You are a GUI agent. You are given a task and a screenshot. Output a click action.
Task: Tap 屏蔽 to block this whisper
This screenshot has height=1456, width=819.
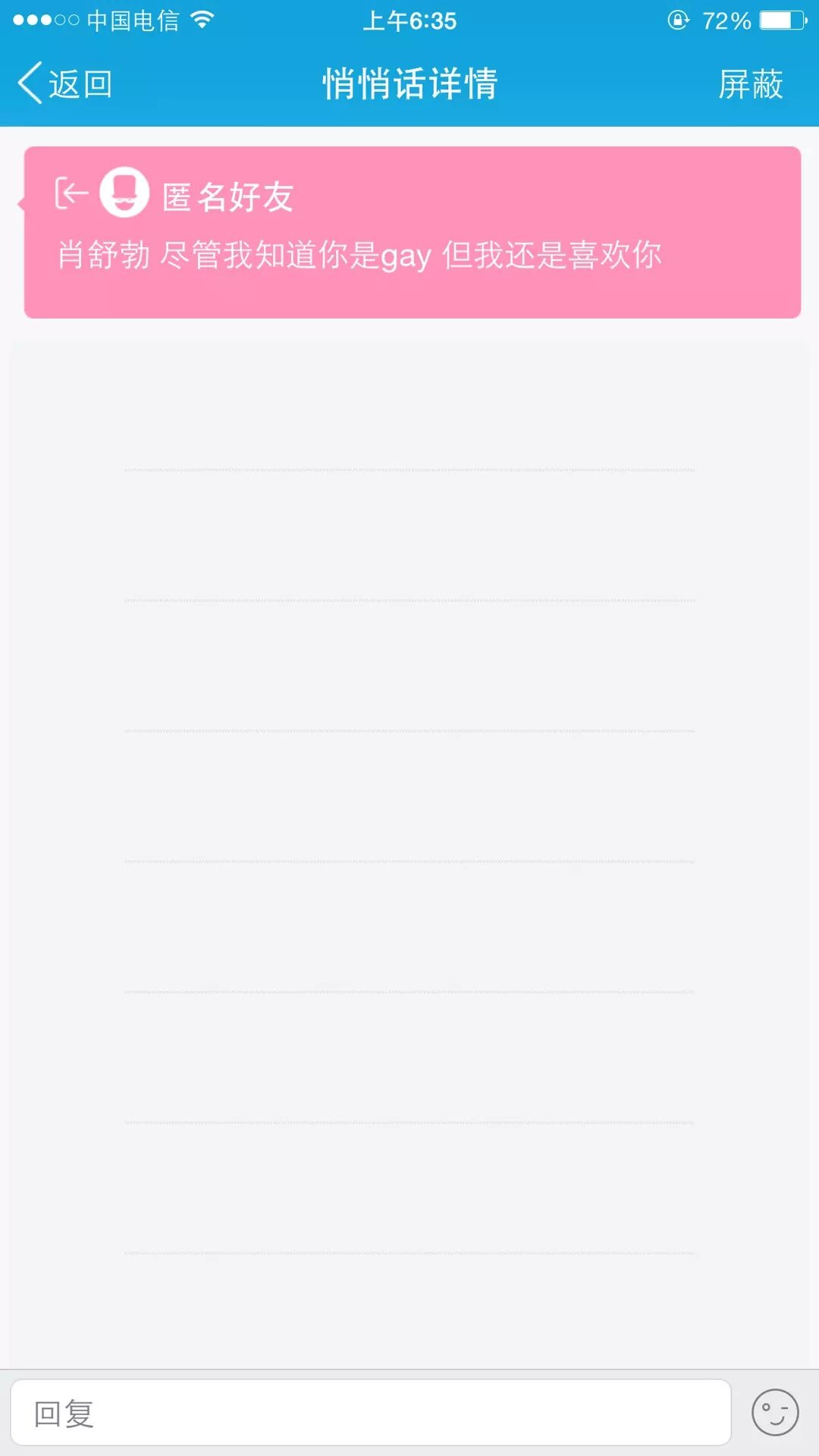[x=750, y=83]
